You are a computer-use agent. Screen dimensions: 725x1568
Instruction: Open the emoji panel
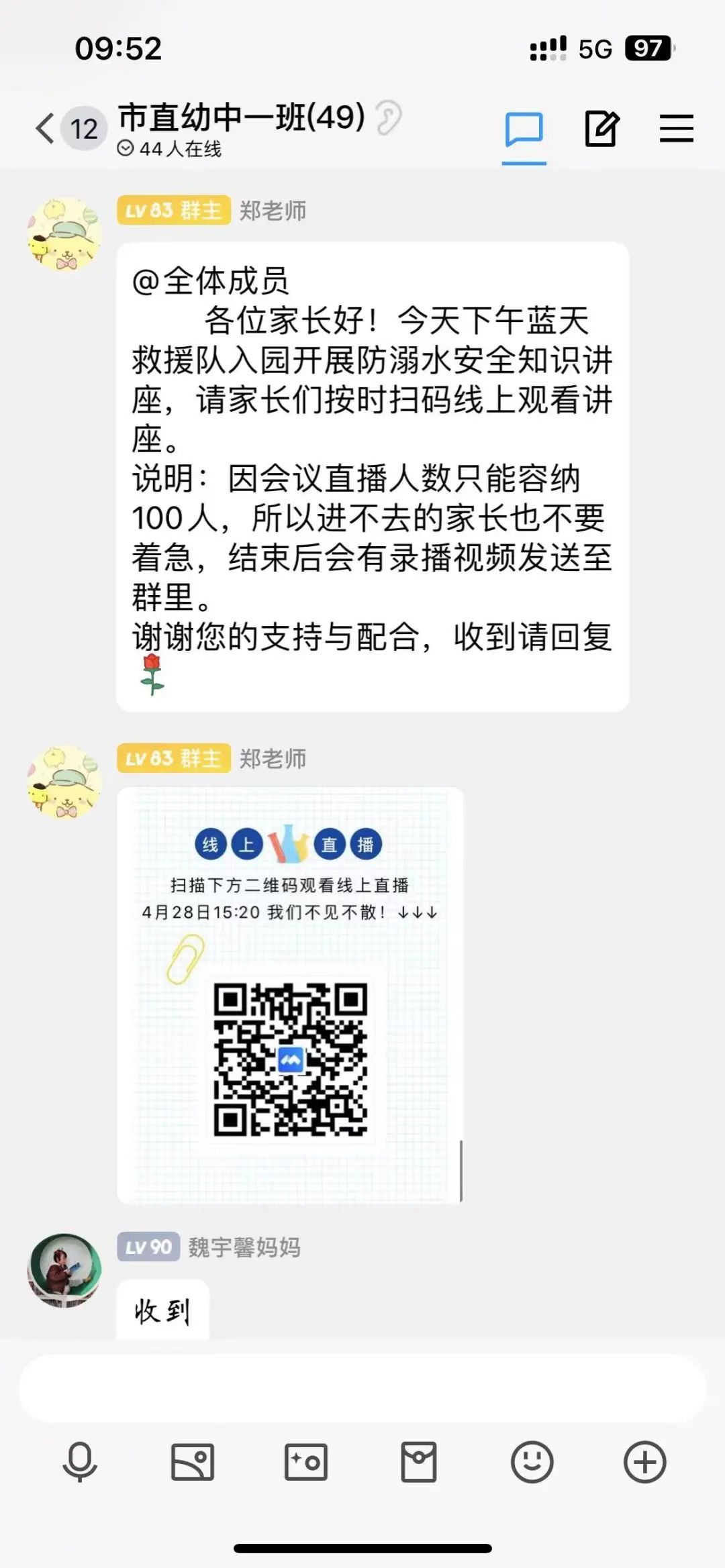[x=532, y=1462]
